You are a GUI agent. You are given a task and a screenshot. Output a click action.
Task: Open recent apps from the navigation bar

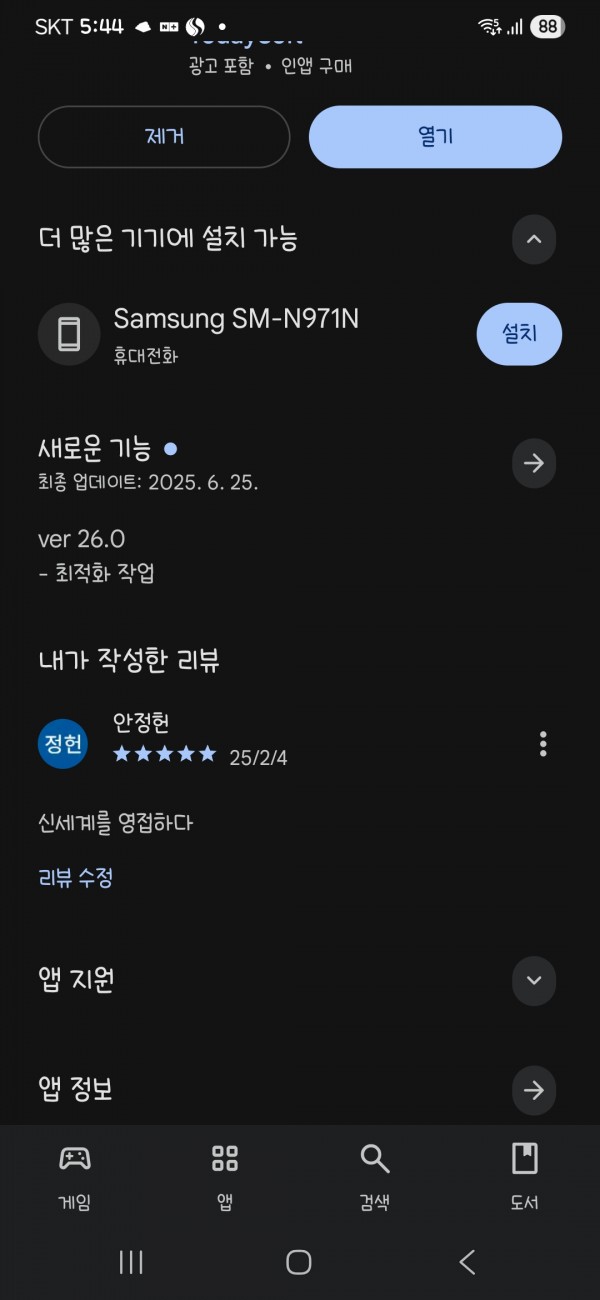(x=131, y=1262)
